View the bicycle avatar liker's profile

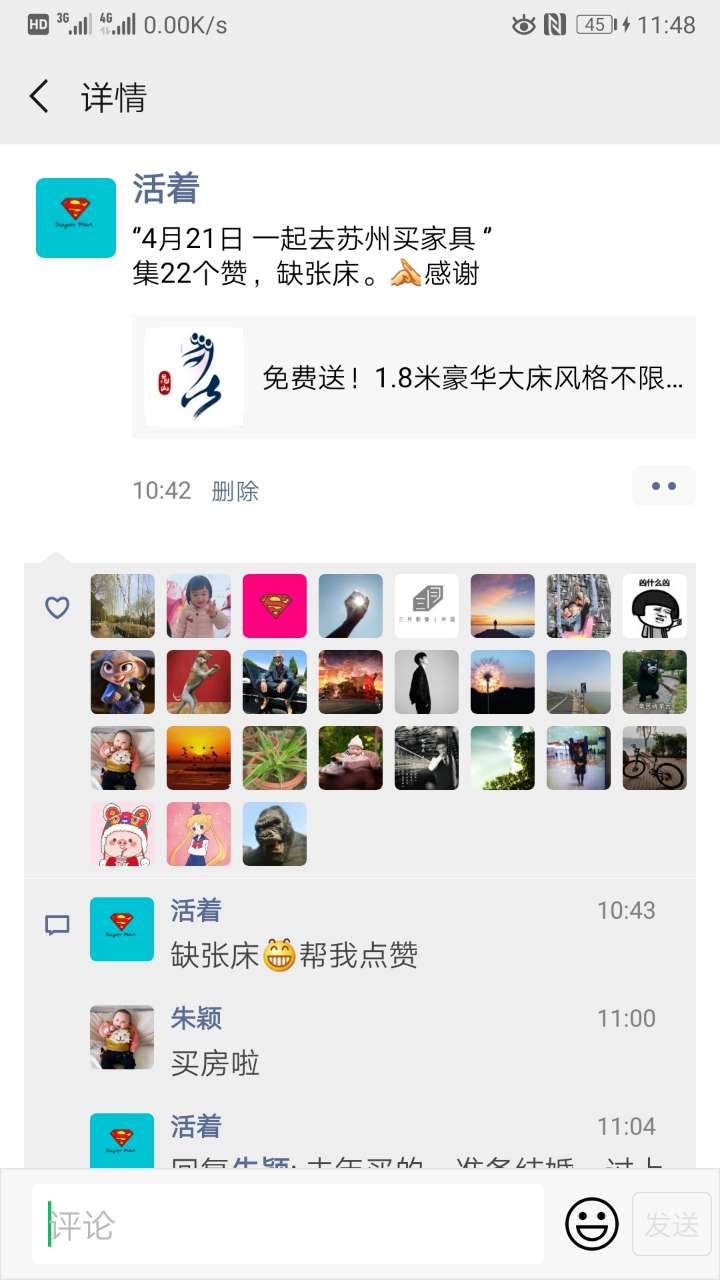(x=655, y=758)
